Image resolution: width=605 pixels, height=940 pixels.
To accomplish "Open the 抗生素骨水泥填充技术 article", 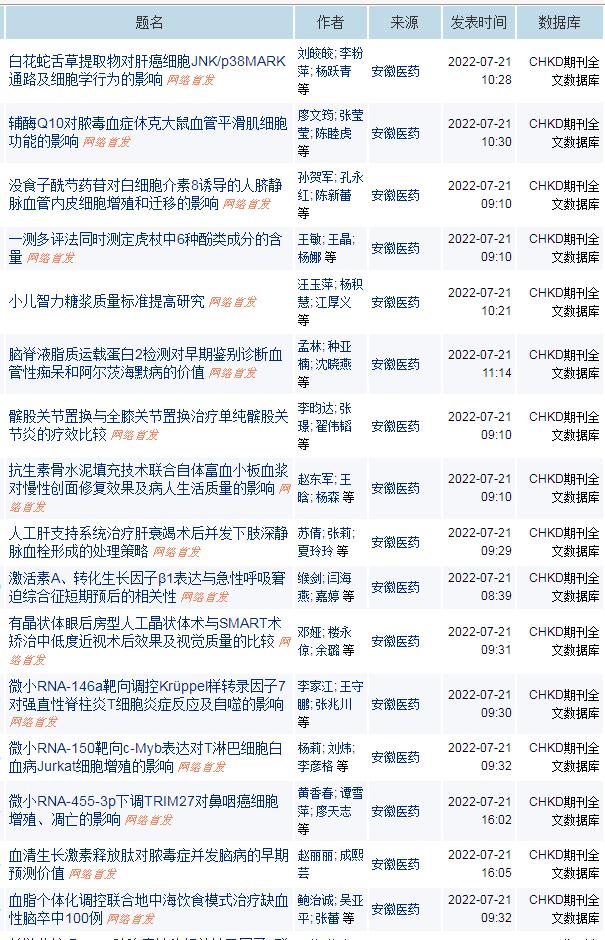I will click(x=147, y=470).
